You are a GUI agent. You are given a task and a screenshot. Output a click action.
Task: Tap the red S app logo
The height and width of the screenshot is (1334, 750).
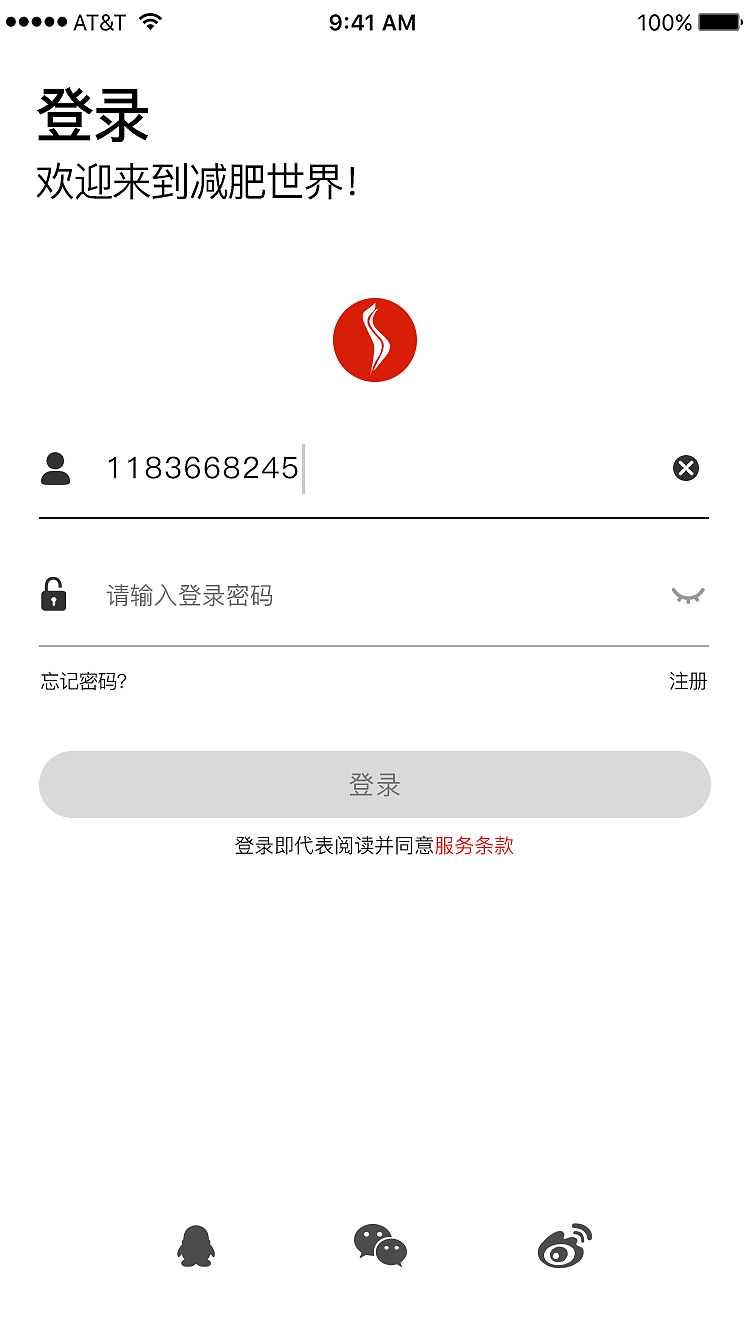[375, 339]
